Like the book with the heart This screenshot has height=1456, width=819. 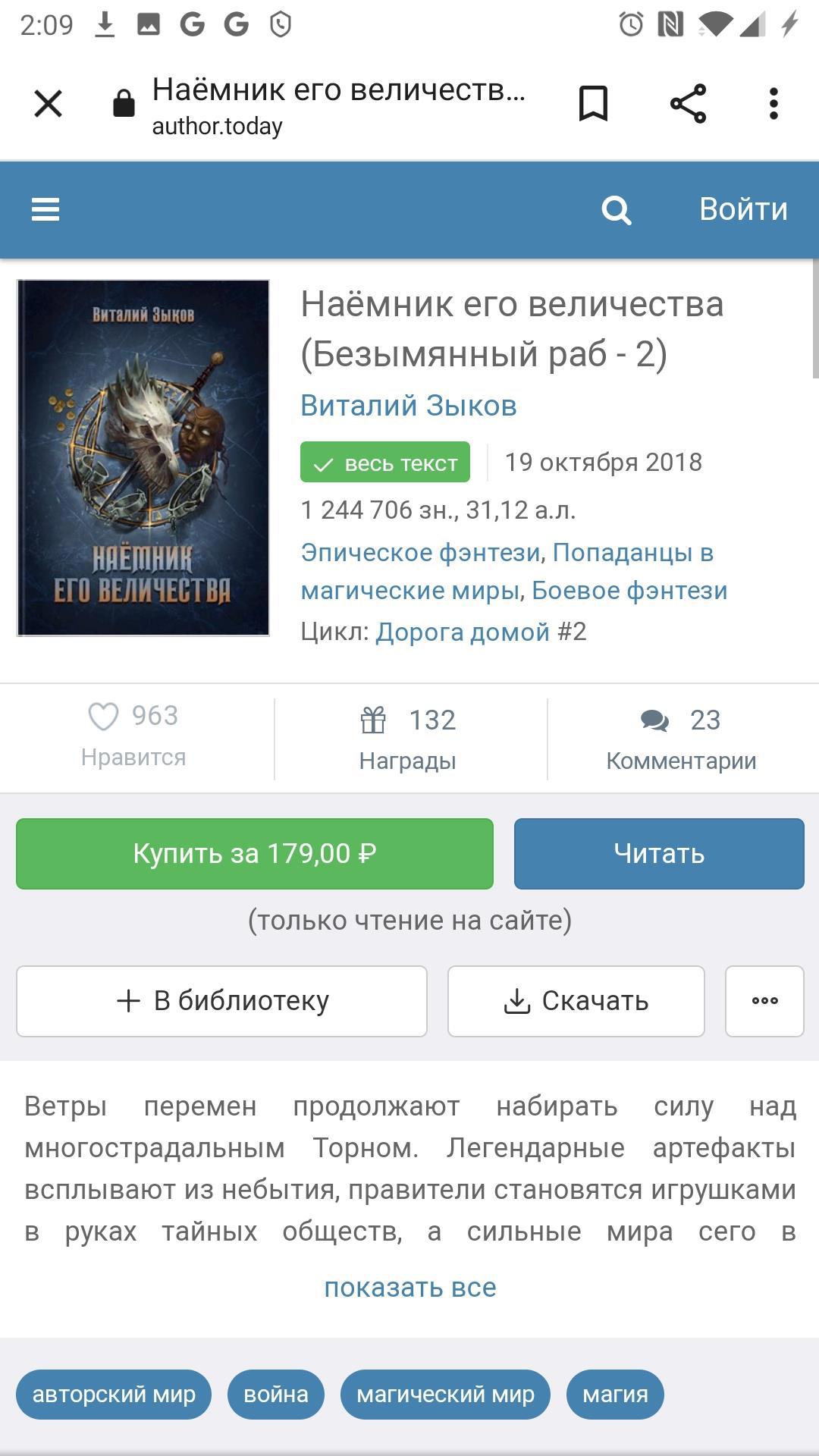(x=104, y=717)
